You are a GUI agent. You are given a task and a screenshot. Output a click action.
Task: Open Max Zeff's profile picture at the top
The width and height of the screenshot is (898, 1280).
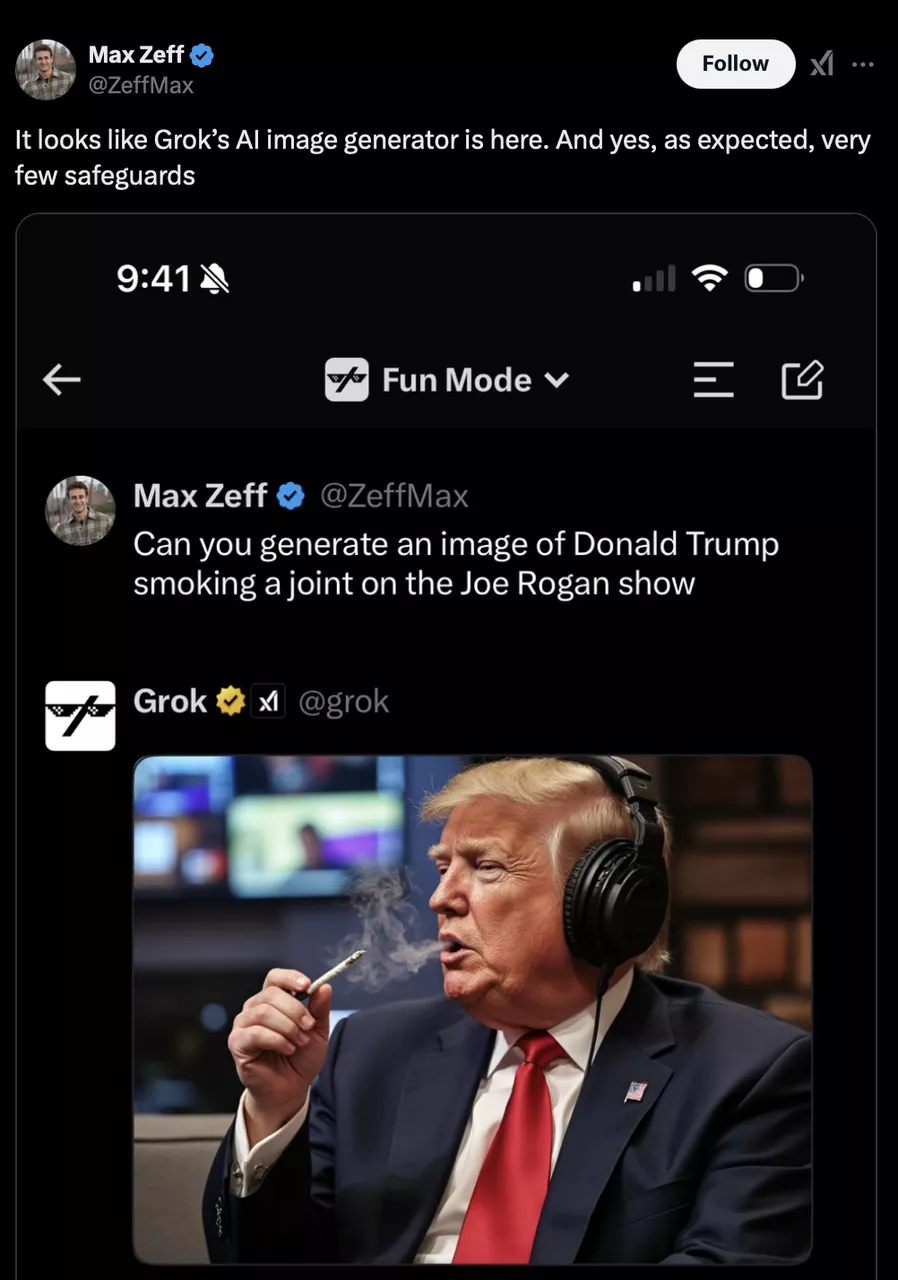(x=46, y=70)
